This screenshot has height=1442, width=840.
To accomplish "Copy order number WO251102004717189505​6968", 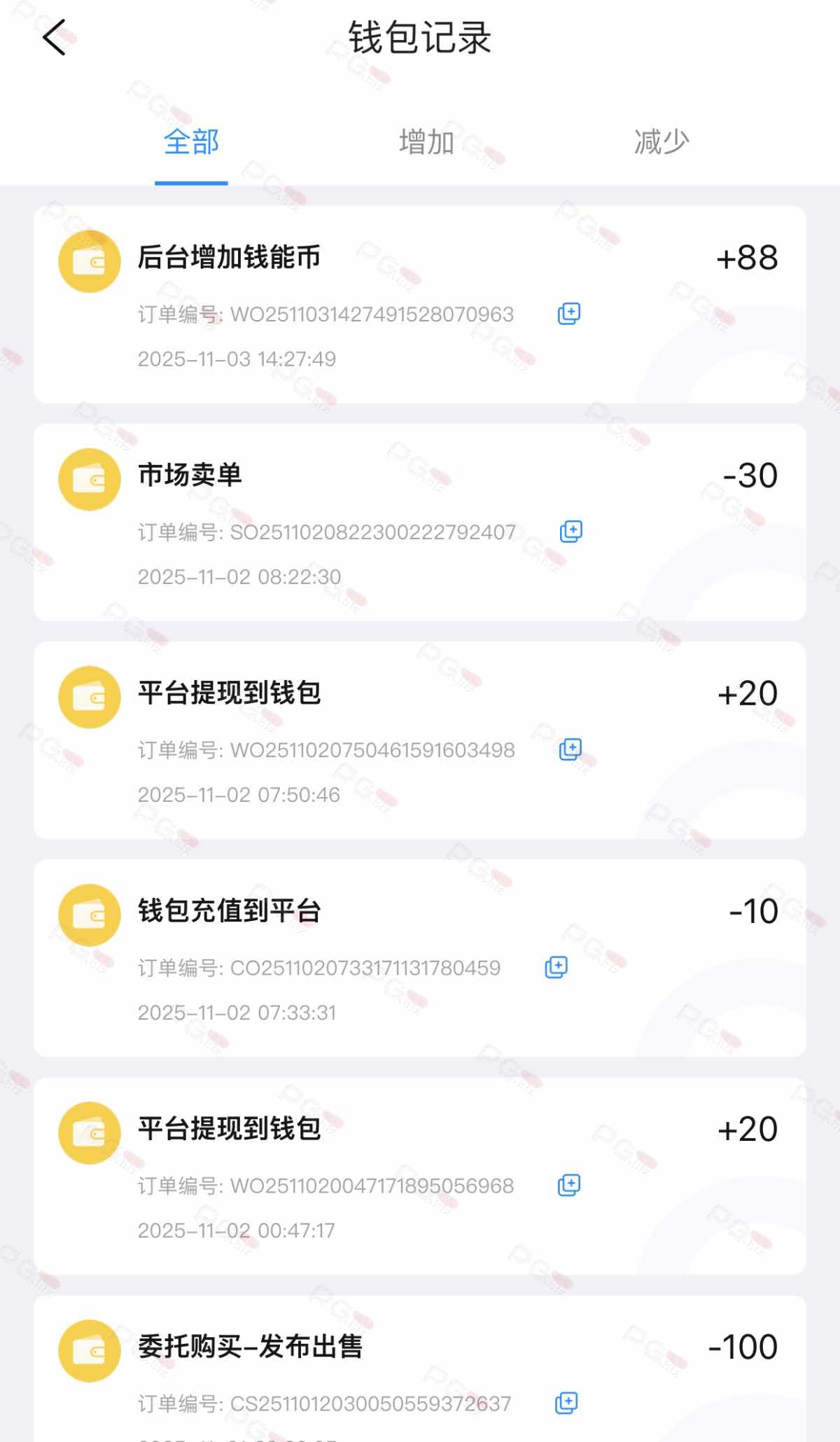I will coord(569,1185).
